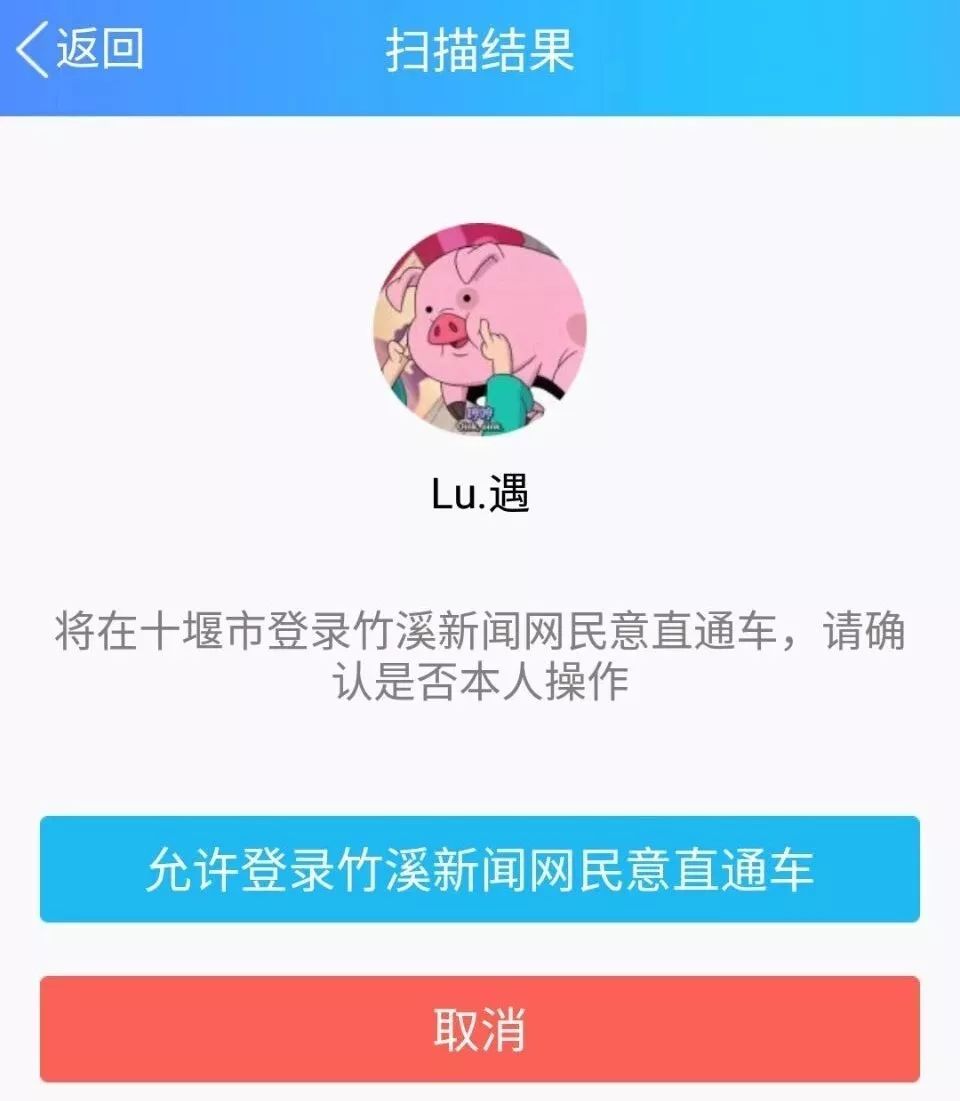Tap the confirmation message text
This screenshot has width=960, height=1101.
(x=480, y=653)
